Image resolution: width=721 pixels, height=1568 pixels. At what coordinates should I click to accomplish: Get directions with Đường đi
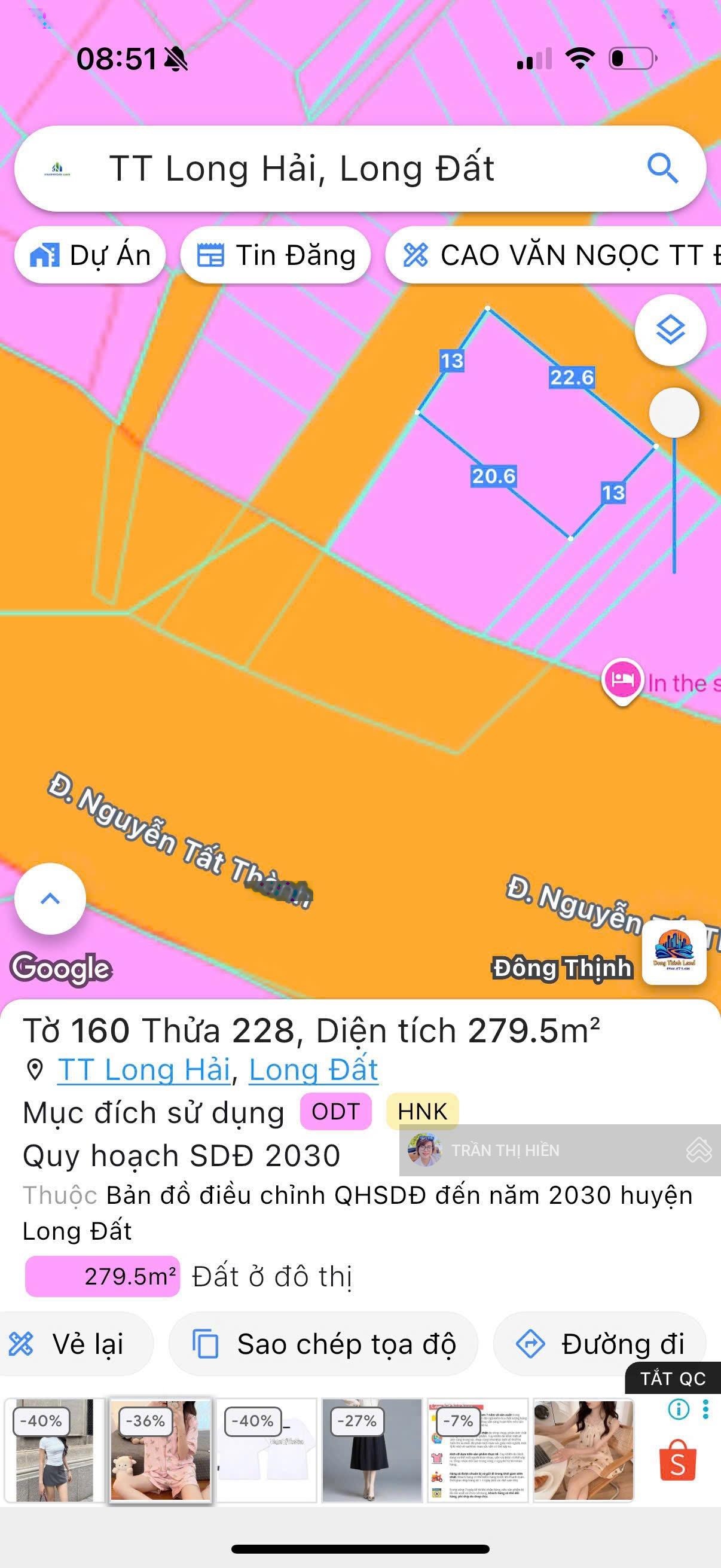(600, 1343)
